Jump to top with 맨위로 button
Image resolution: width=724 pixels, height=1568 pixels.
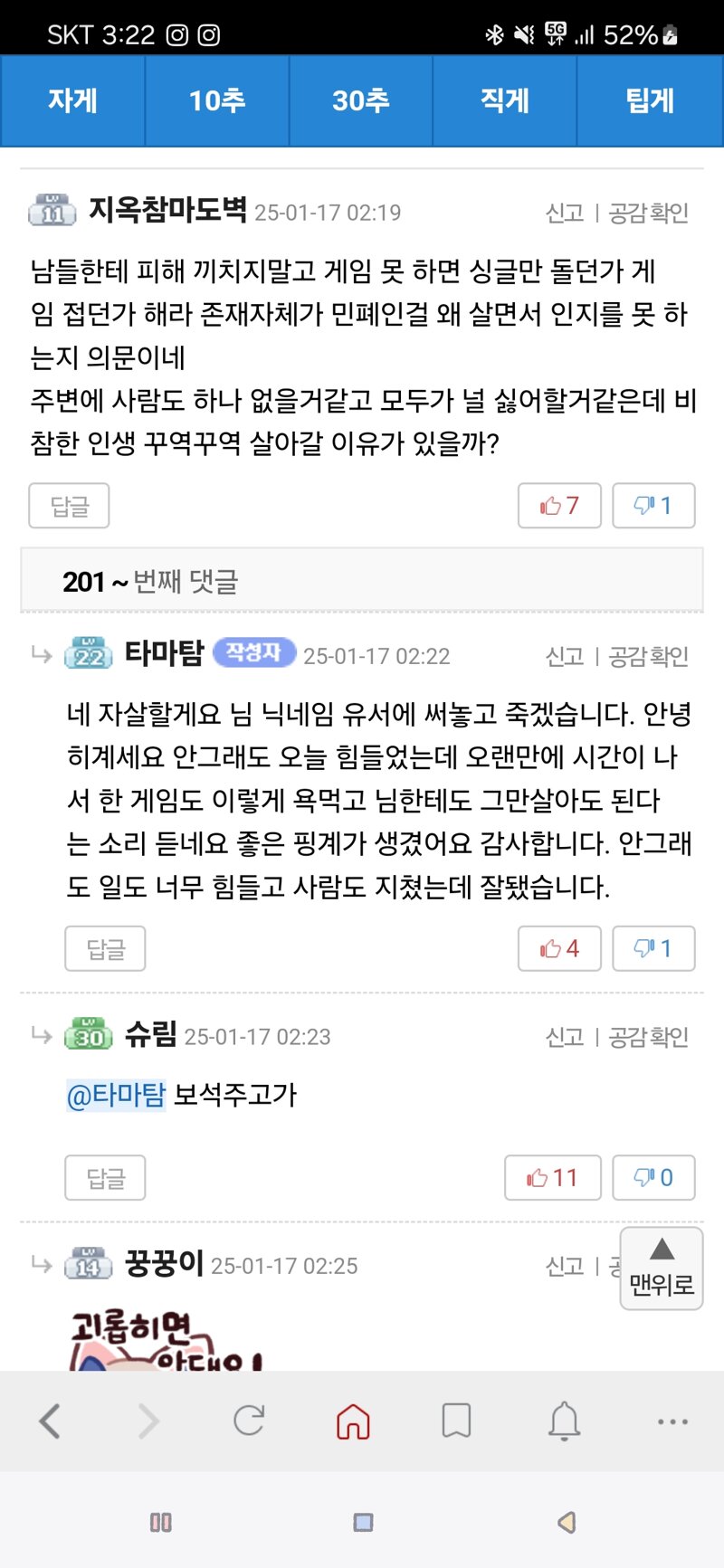662,1269
